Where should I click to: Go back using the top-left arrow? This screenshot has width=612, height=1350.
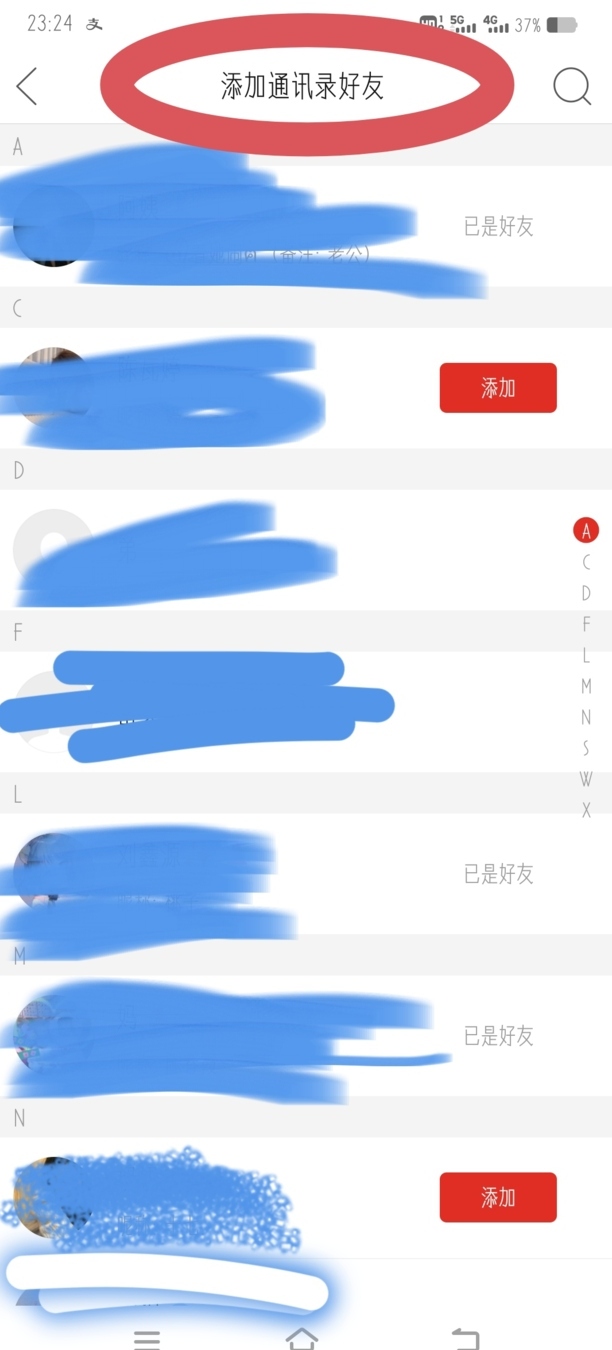pos(28,87)
